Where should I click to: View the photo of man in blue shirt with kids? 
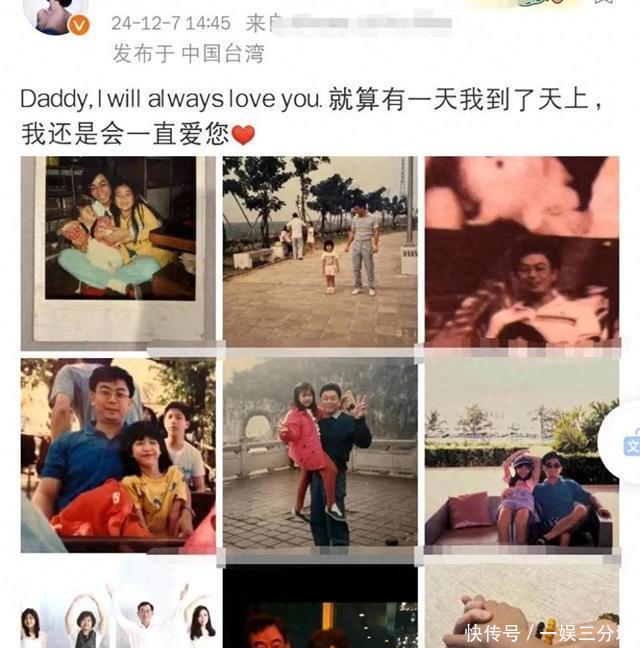[x=118, y=455]
